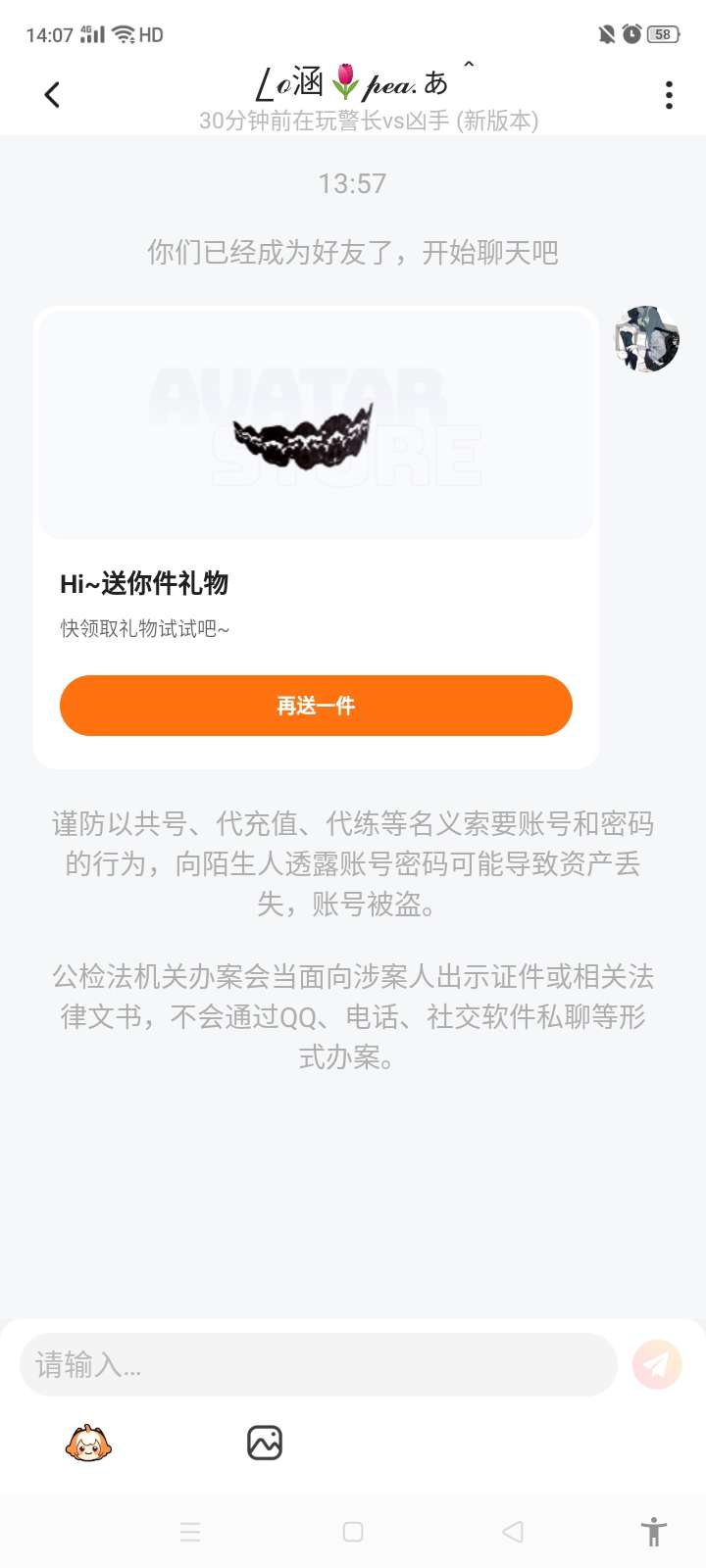
Task: View the sender's profile avatar
Action: click(647, 339)
